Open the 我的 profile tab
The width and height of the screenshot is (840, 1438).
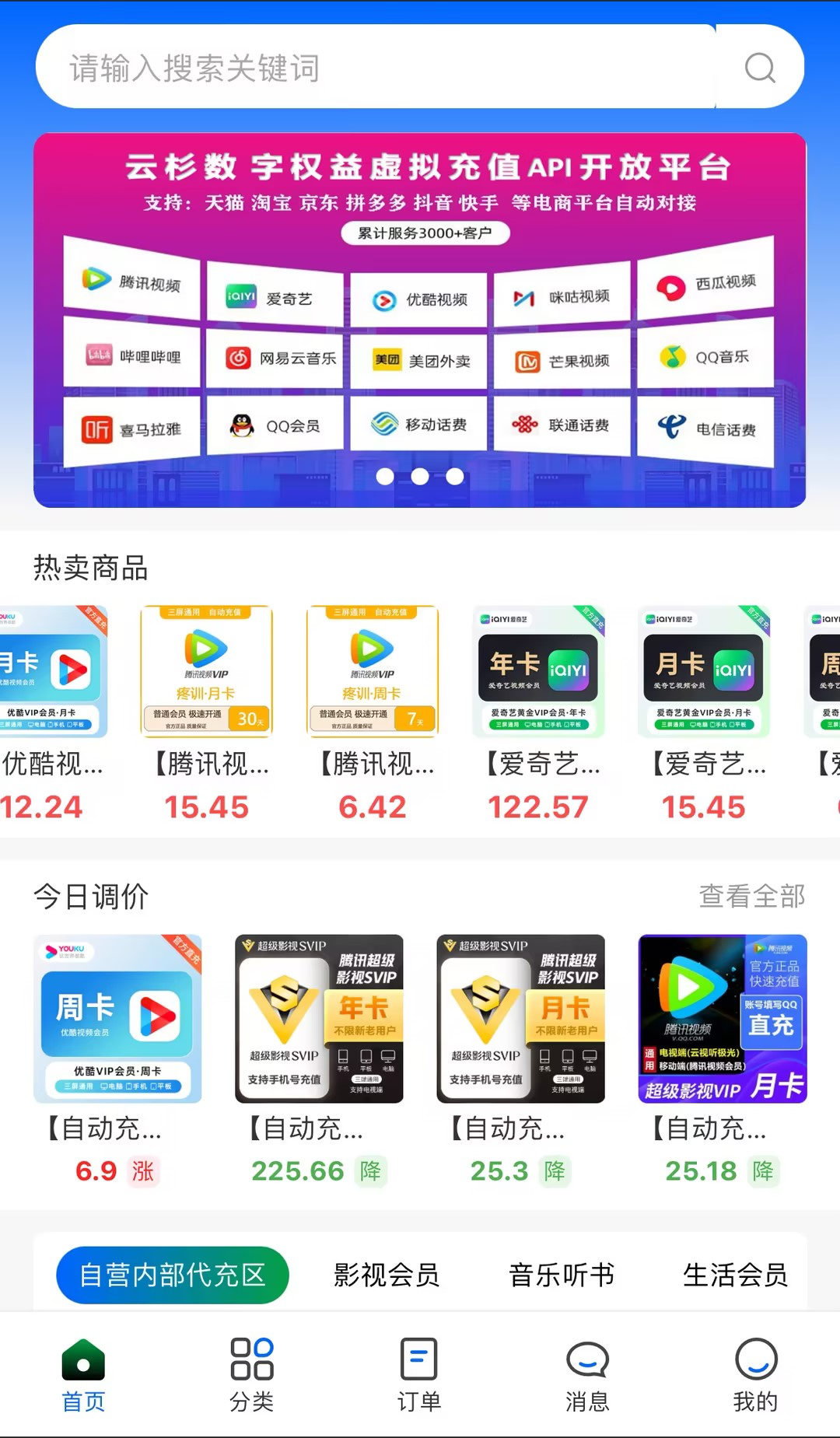(x=755, y=1374)
